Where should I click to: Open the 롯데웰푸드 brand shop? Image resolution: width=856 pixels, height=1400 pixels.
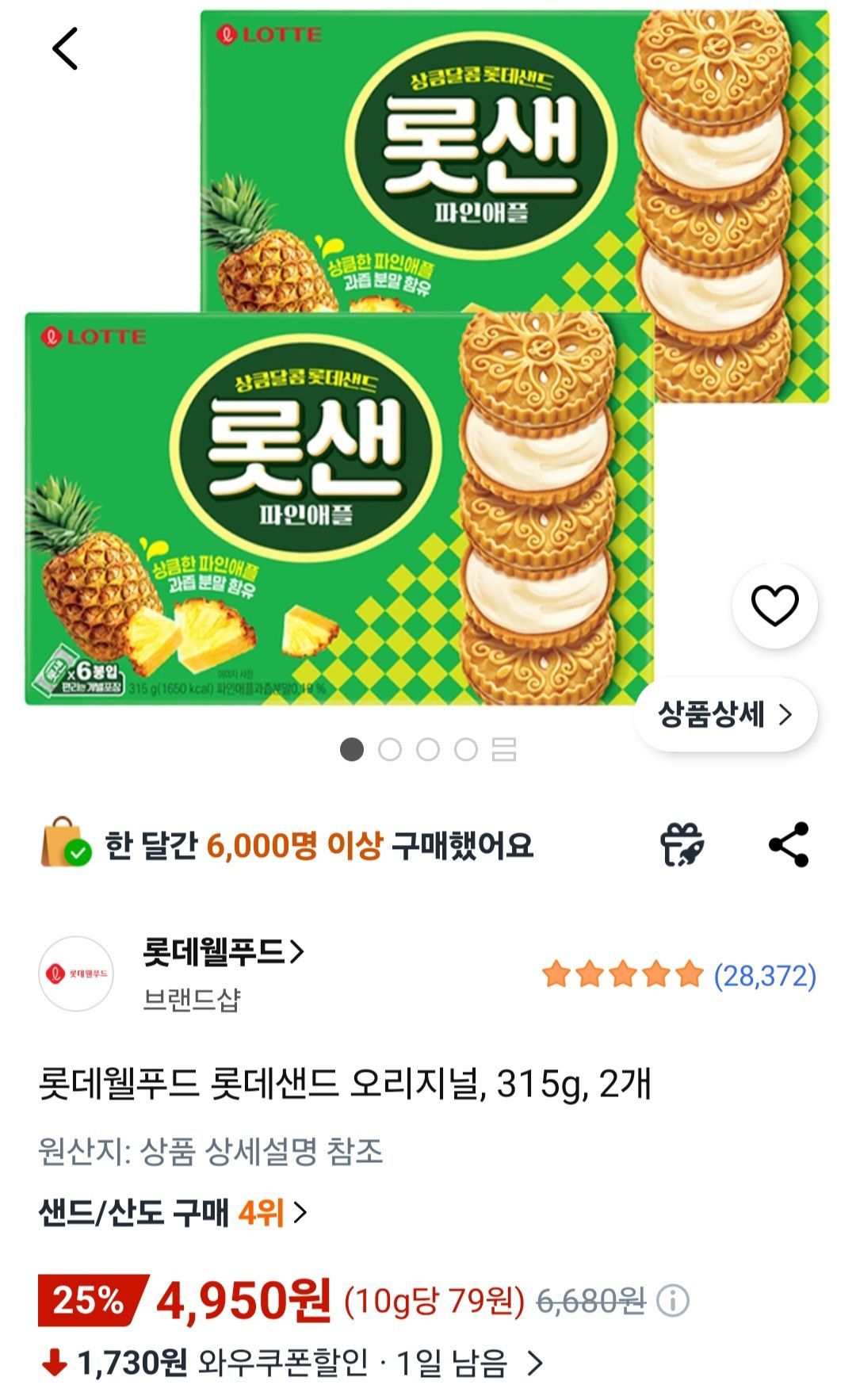click(x=223, y=952)
